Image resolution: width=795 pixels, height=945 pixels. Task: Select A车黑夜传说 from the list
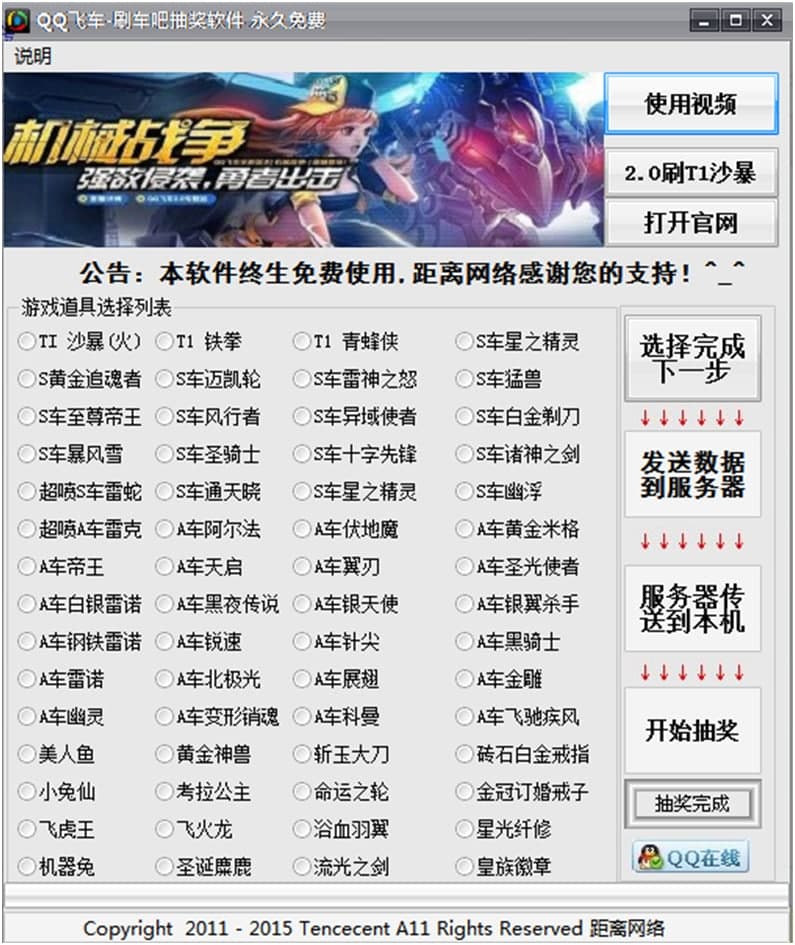165,605
